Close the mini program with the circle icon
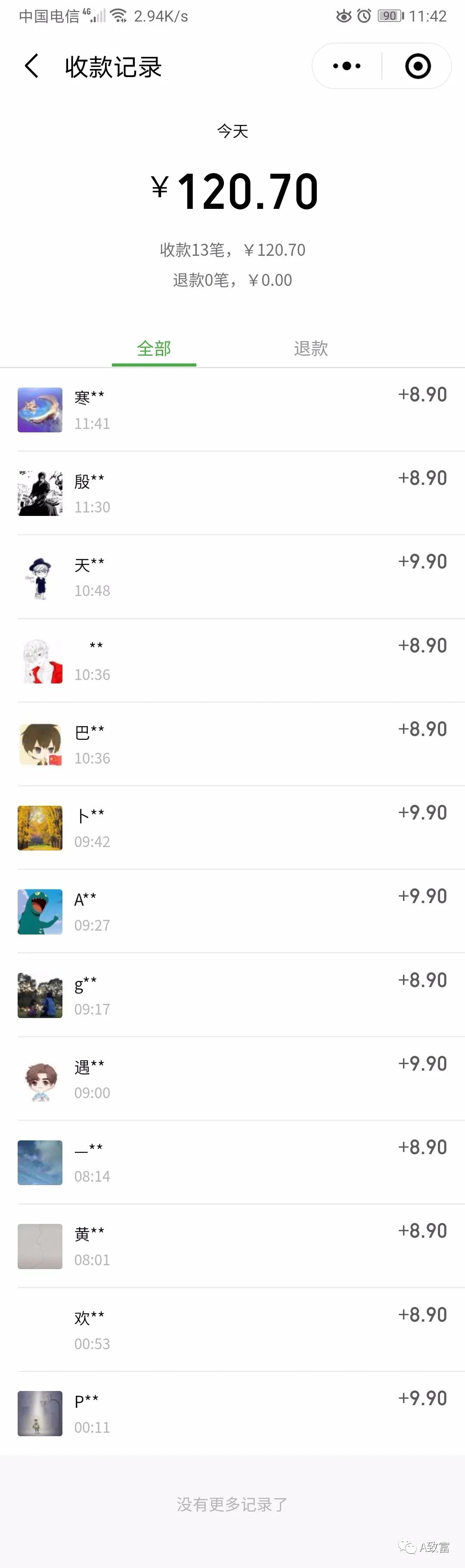The width and height of the screenshot is (465, 1568). pos(418,66)
